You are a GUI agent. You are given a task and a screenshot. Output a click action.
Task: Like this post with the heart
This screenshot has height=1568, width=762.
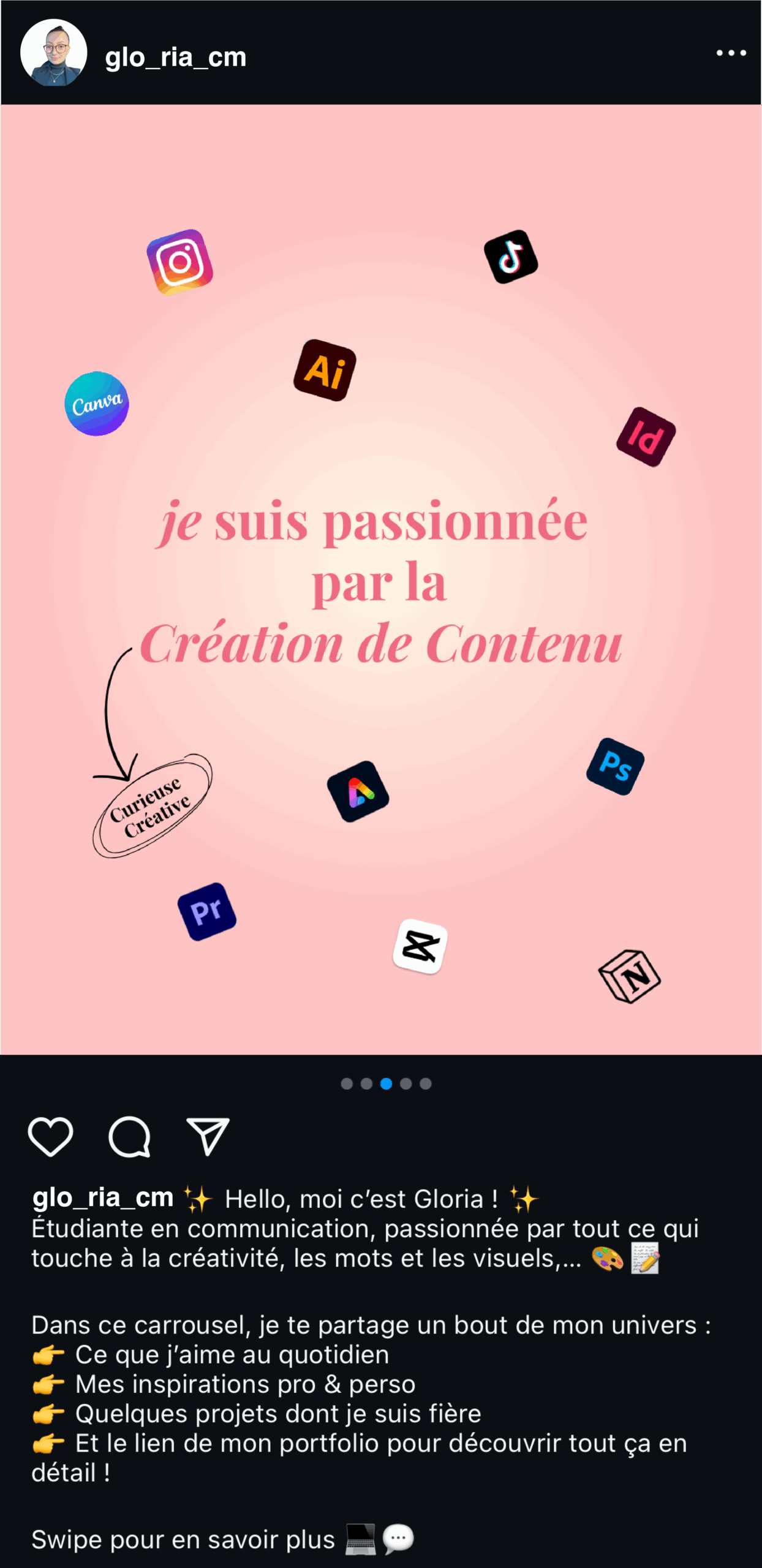click(x=50, y=1137)
